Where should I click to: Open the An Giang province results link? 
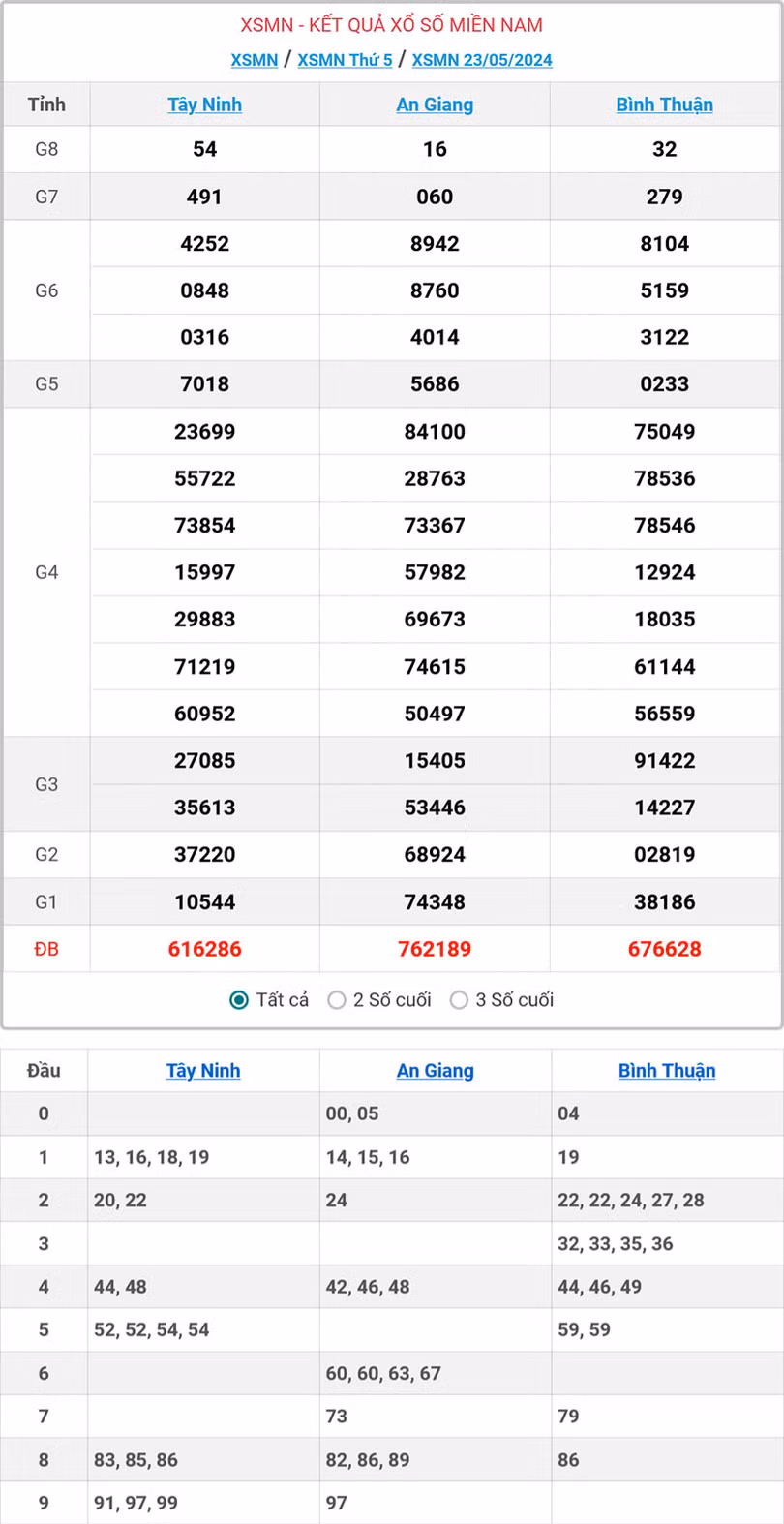pos(435,104)
